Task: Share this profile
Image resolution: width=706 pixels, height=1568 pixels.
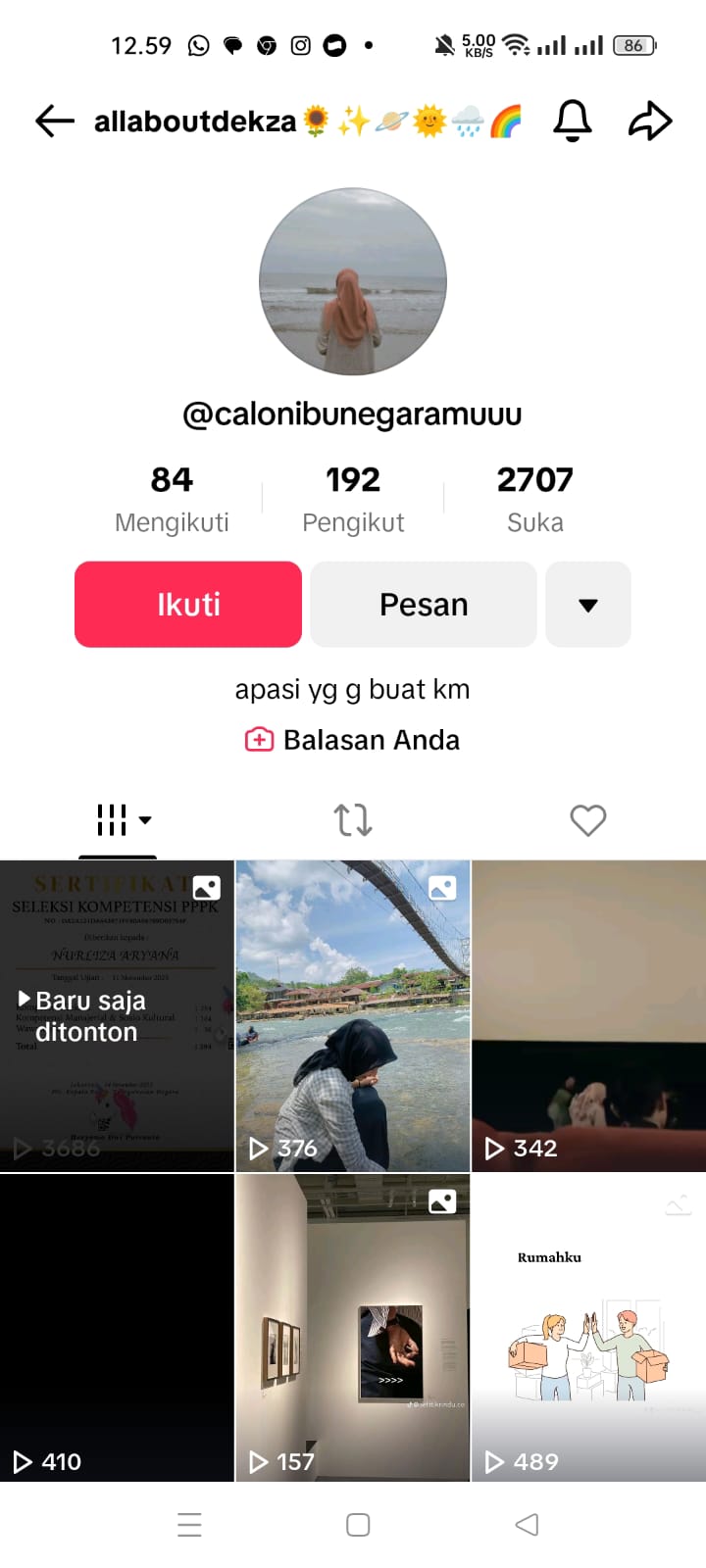Action: click(x=649, y=122)
